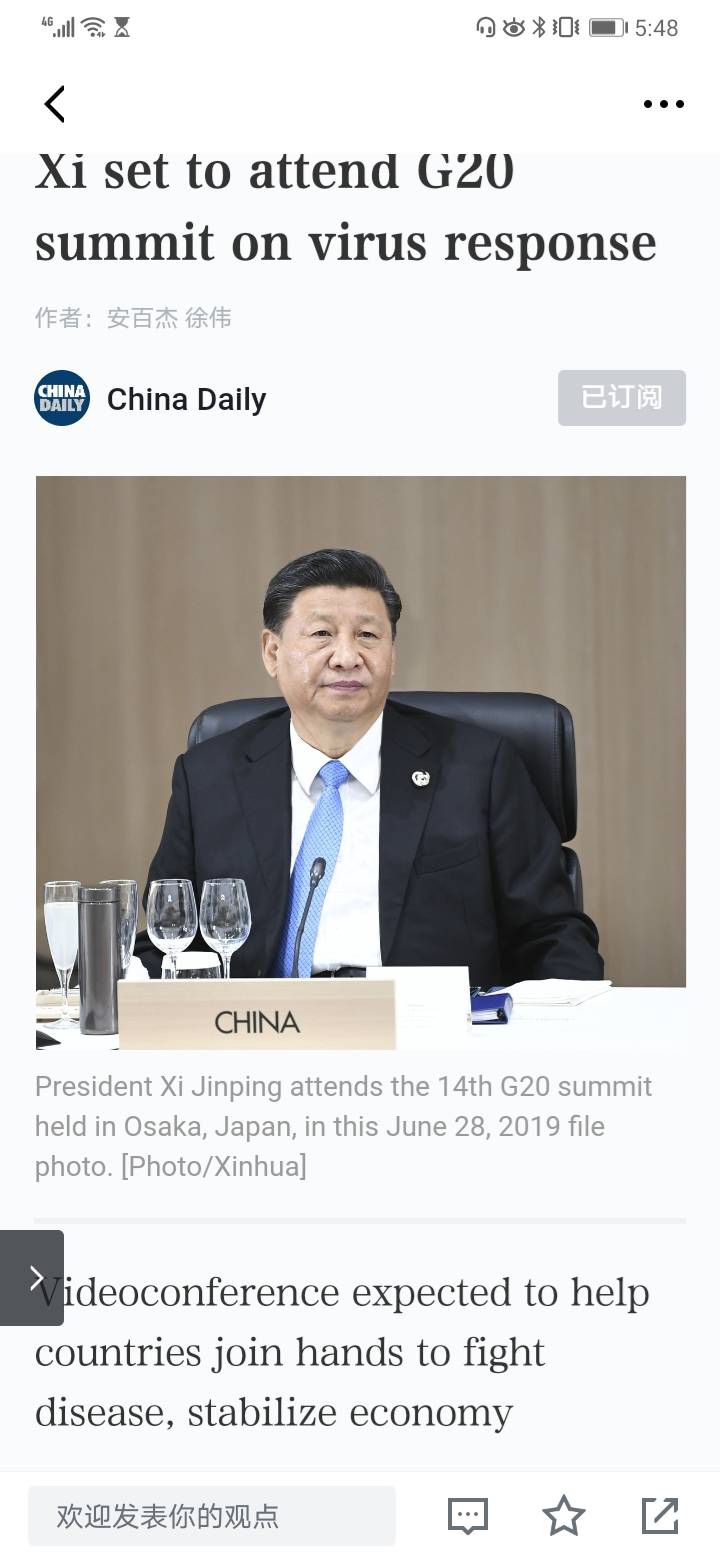Expand the side panel arrow handle
This screenshot has height=1560, width=720.
(32, 1277)
